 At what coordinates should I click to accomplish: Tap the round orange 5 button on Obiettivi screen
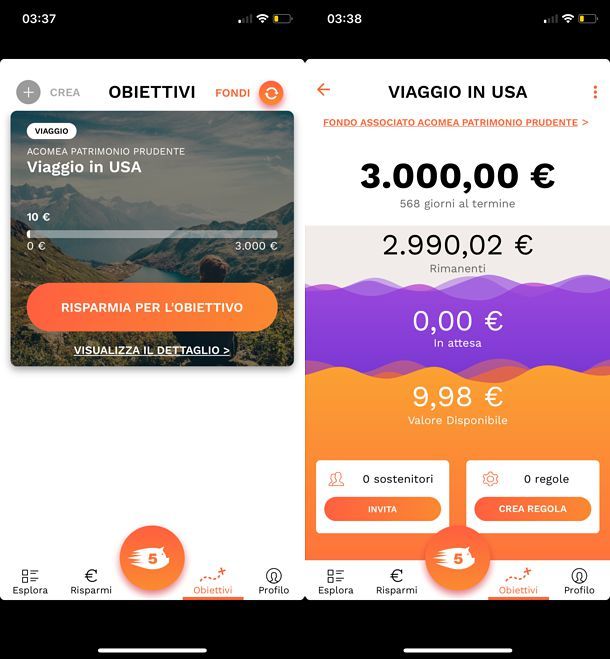click(x=152, y=558)
